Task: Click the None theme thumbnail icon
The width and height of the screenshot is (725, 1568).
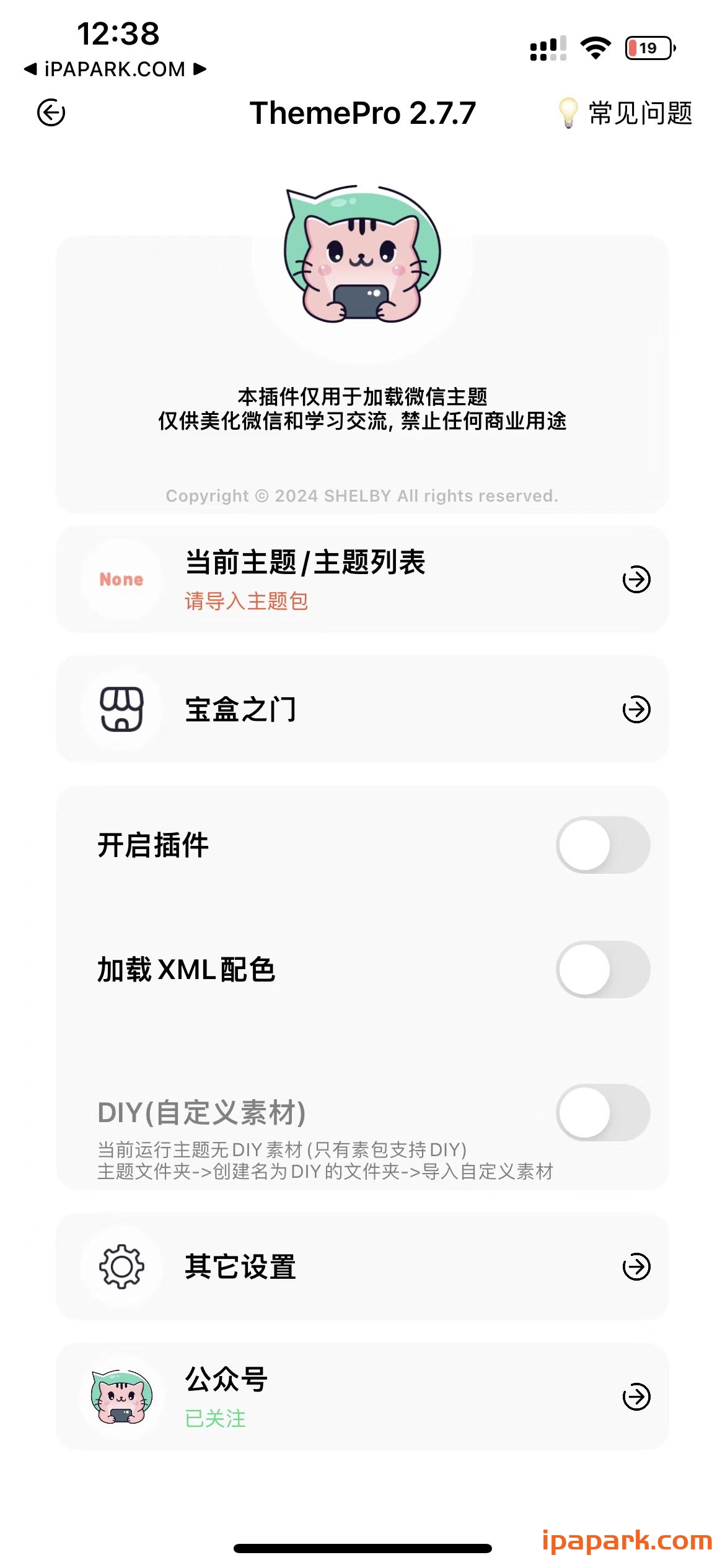Action: tap(121, 579)
